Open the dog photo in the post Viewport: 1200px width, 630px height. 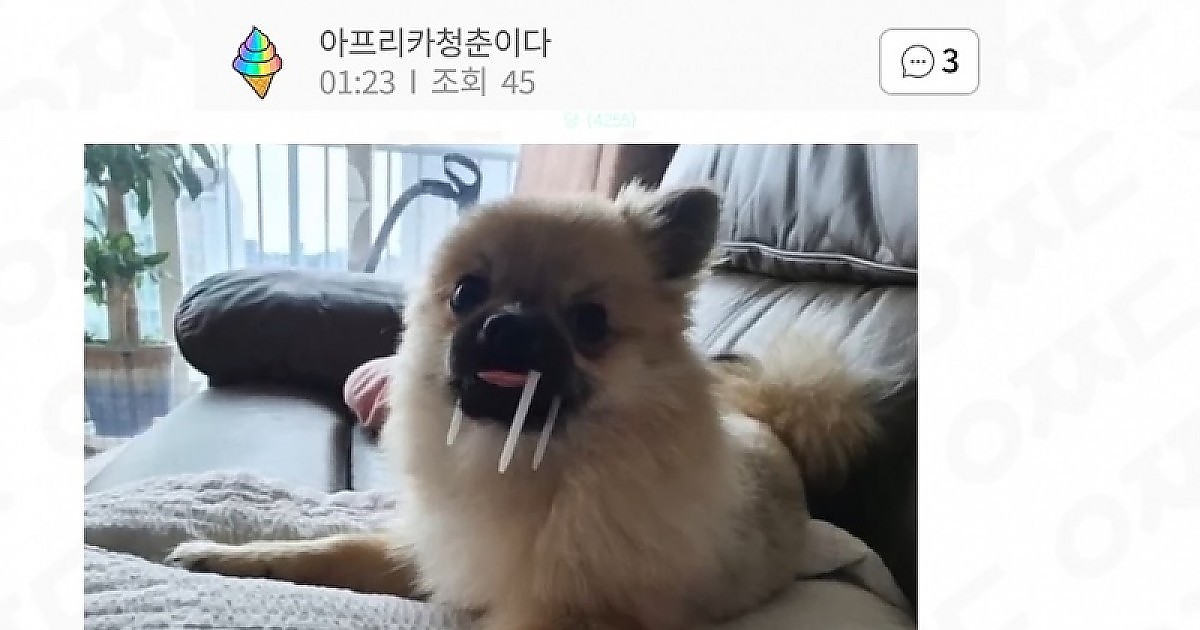click(500, 386)
